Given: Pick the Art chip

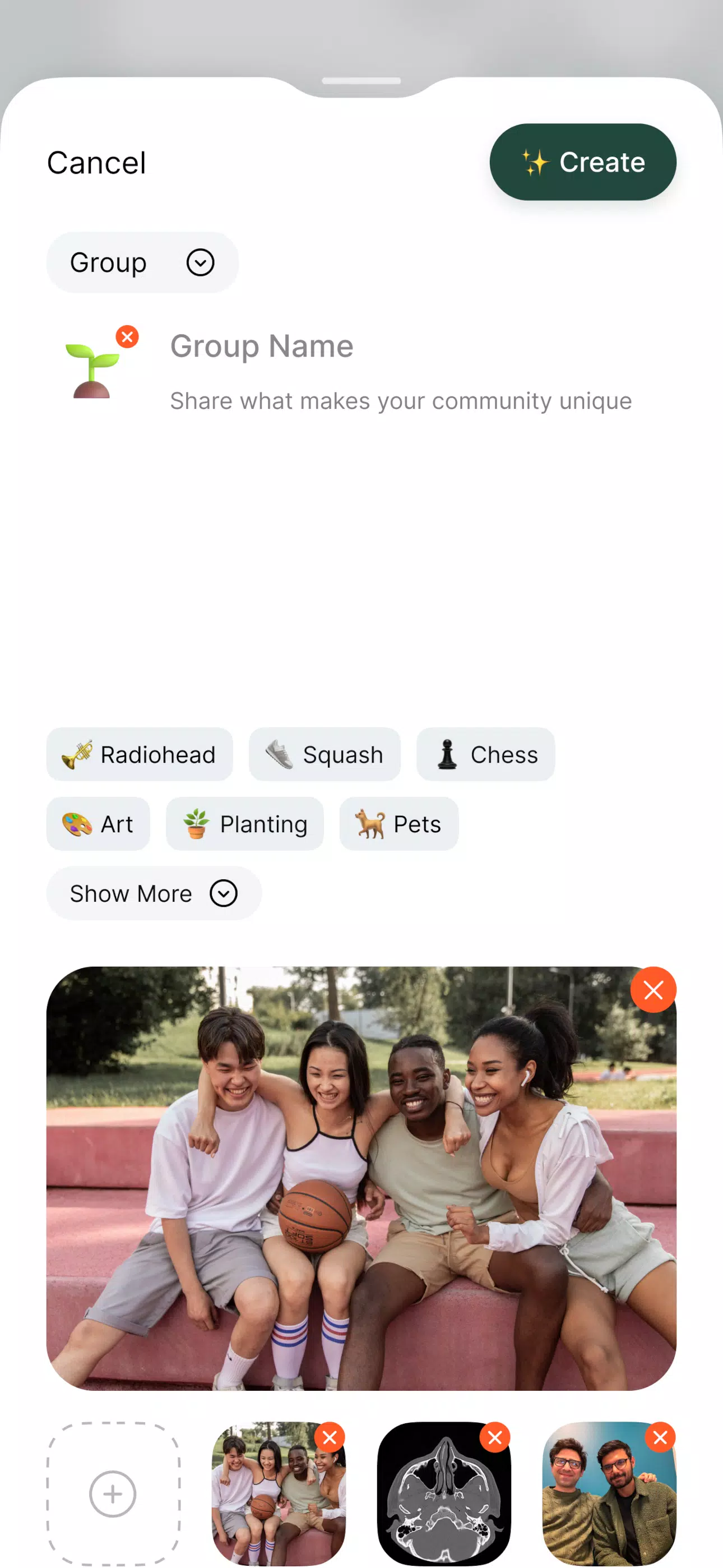Looking at the screenshot, I should pos(98,824).
